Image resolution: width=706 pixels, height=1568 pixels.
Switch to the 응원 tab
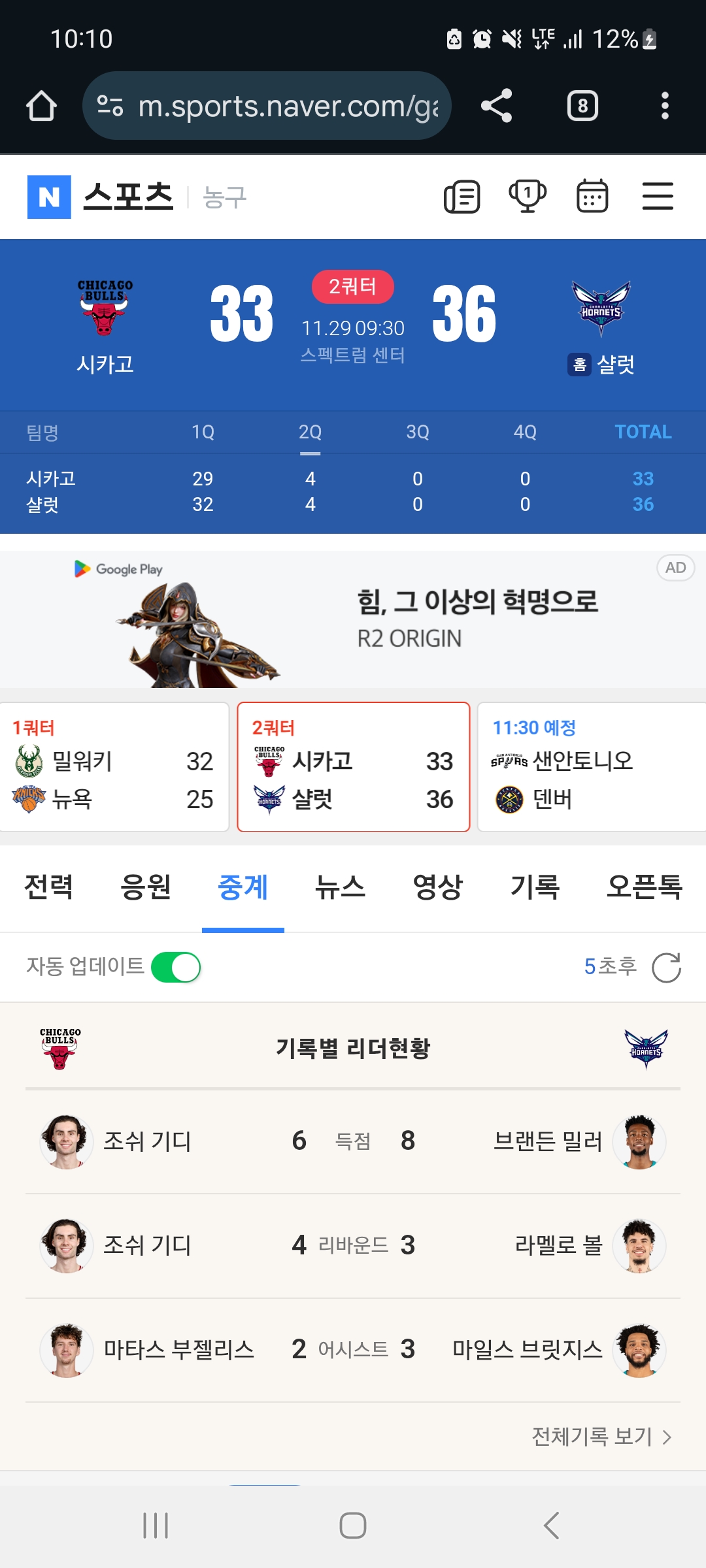click(146, 887)
